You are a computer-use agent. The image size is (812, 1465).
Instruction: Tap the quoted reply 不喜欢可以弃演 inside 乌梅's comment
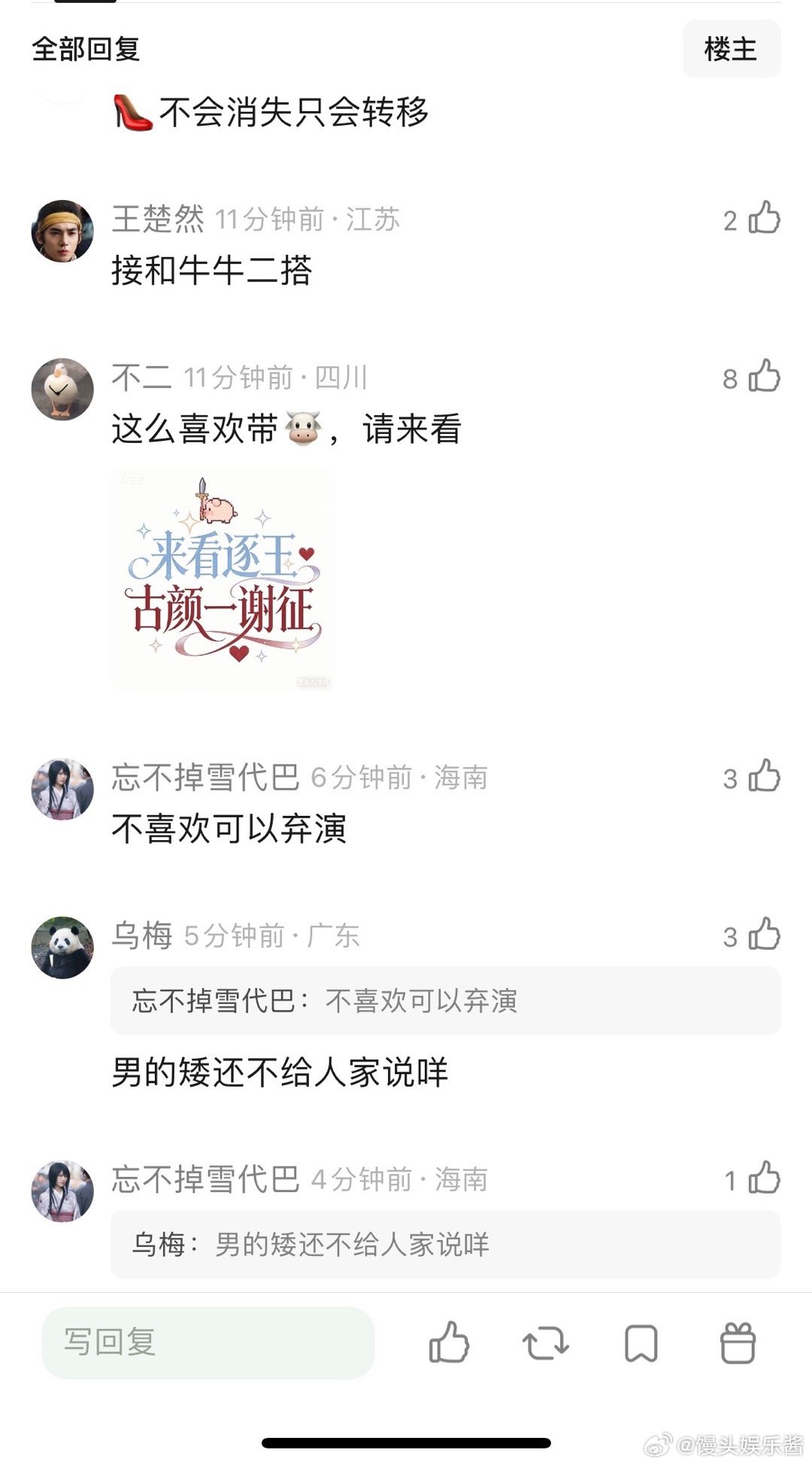pyautogui.click(x=323, y=999)
